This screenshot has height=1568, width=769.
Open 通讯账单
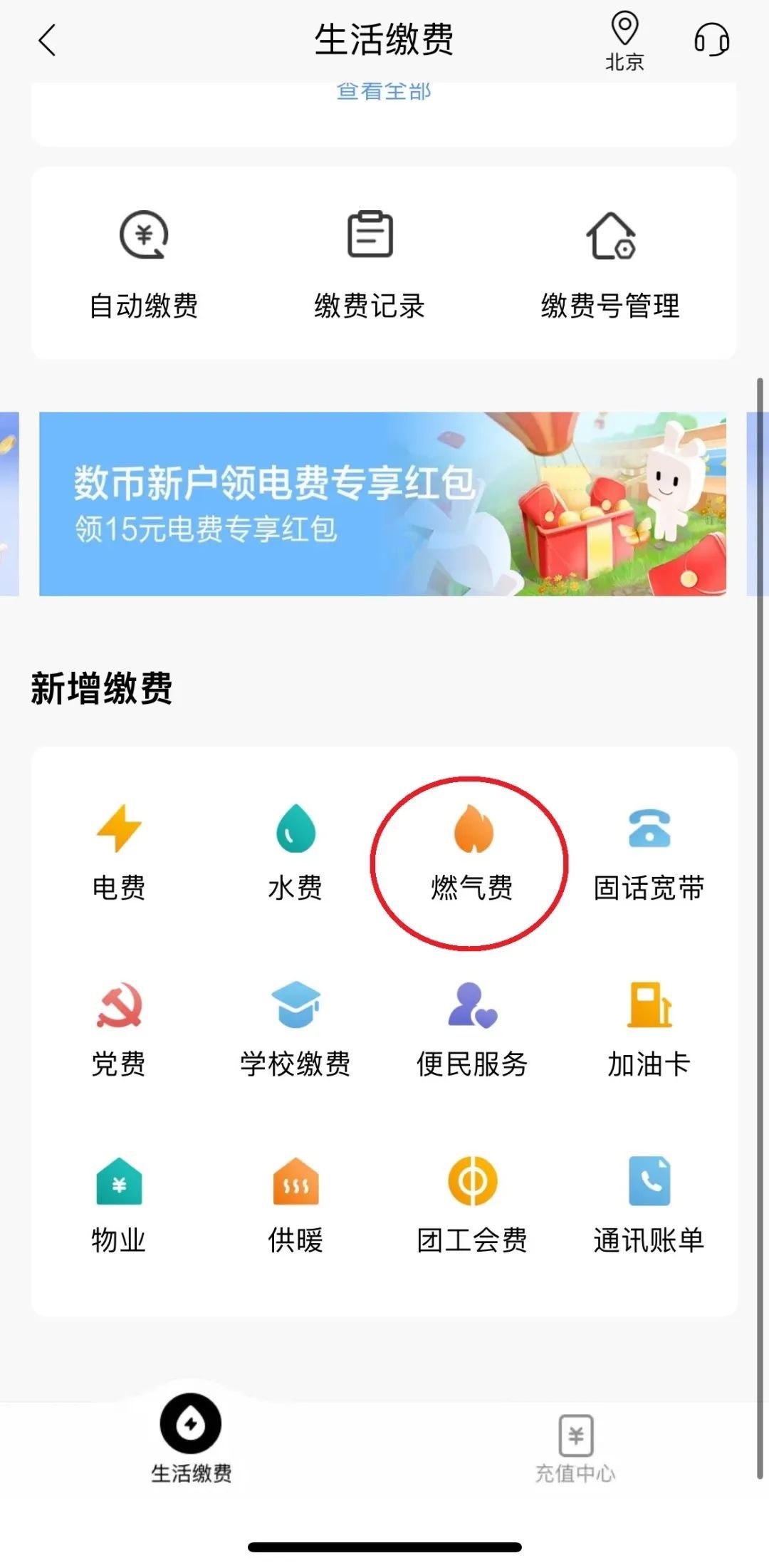[x=649, y=1205]
